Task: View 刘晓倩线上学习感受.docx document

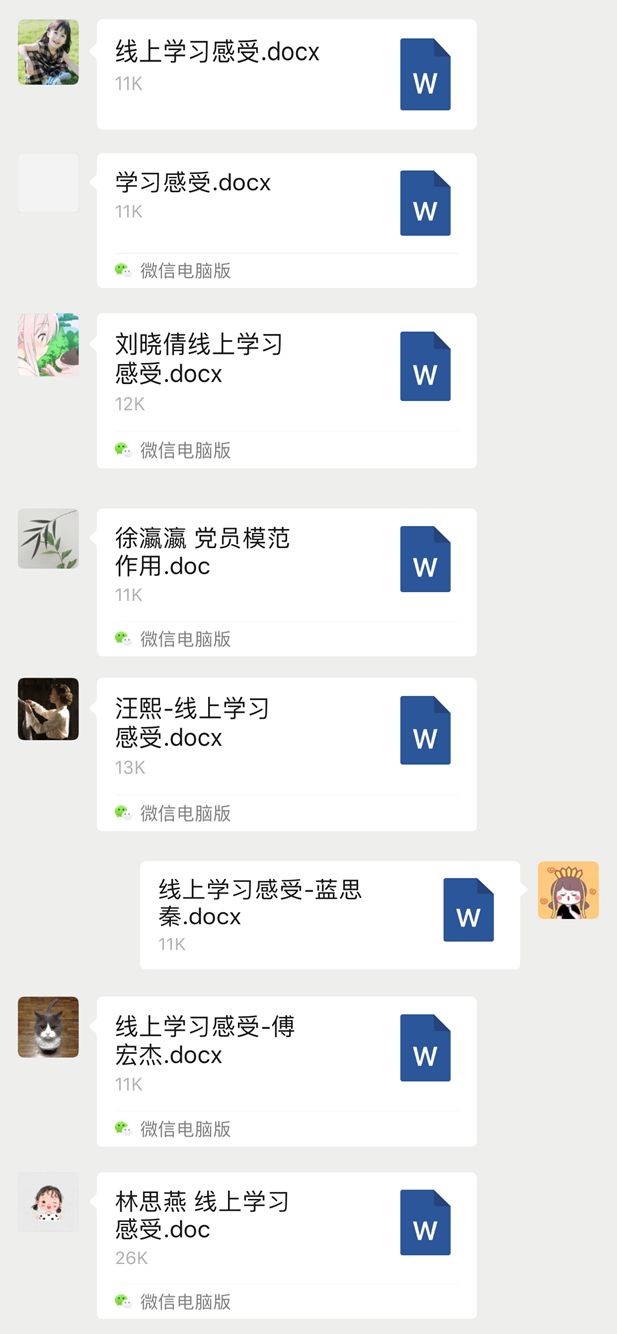Action: [286, 373]
